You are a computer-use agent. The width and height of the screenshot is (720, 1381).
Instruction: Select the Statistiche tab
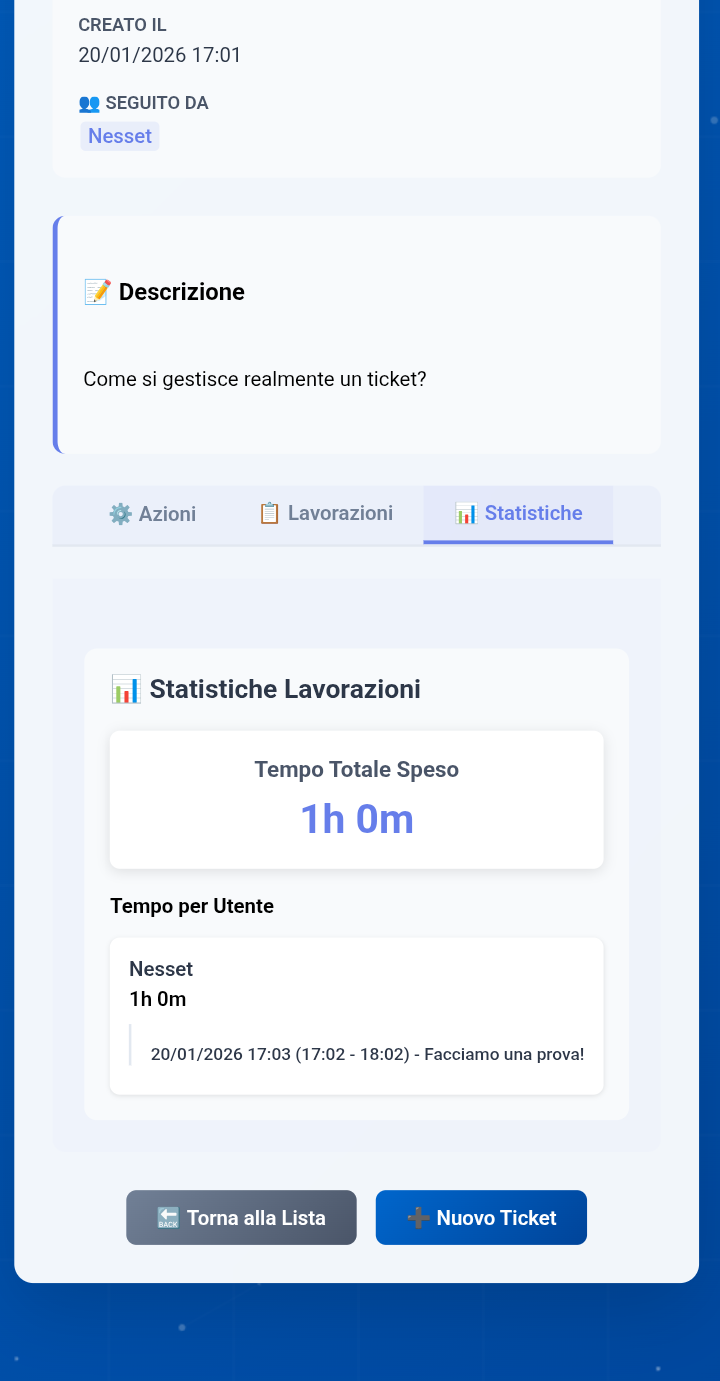click(x=518, y=513)
